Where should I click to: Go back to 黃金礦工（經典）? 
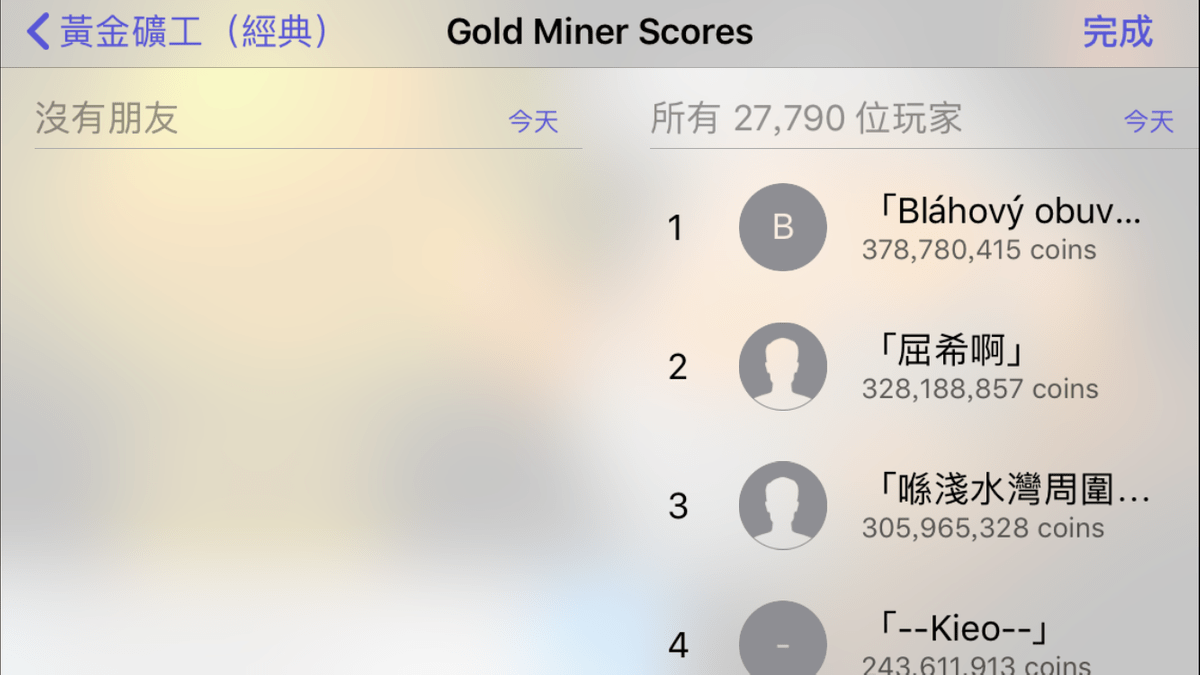click(180, 32)
